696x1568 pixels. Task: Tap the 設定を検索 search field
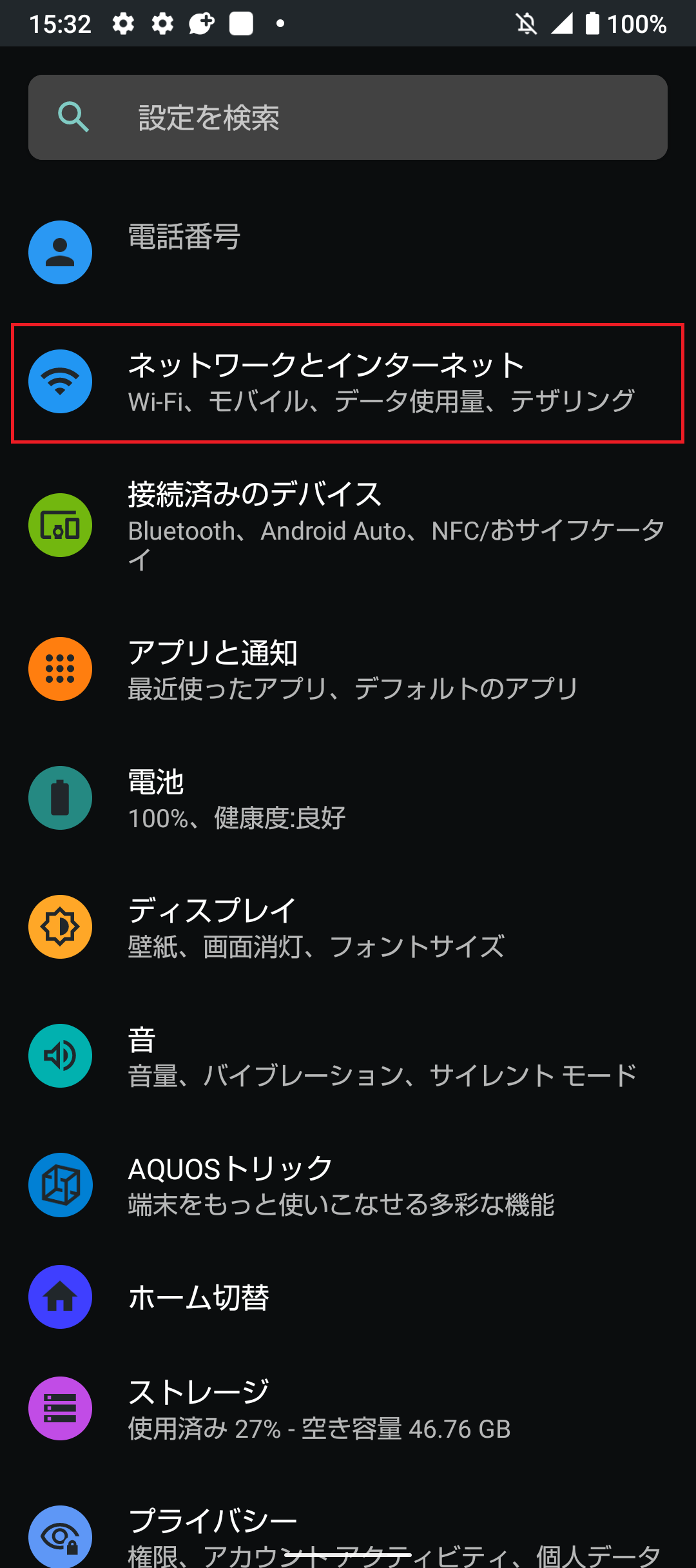[x=348, y=117]
